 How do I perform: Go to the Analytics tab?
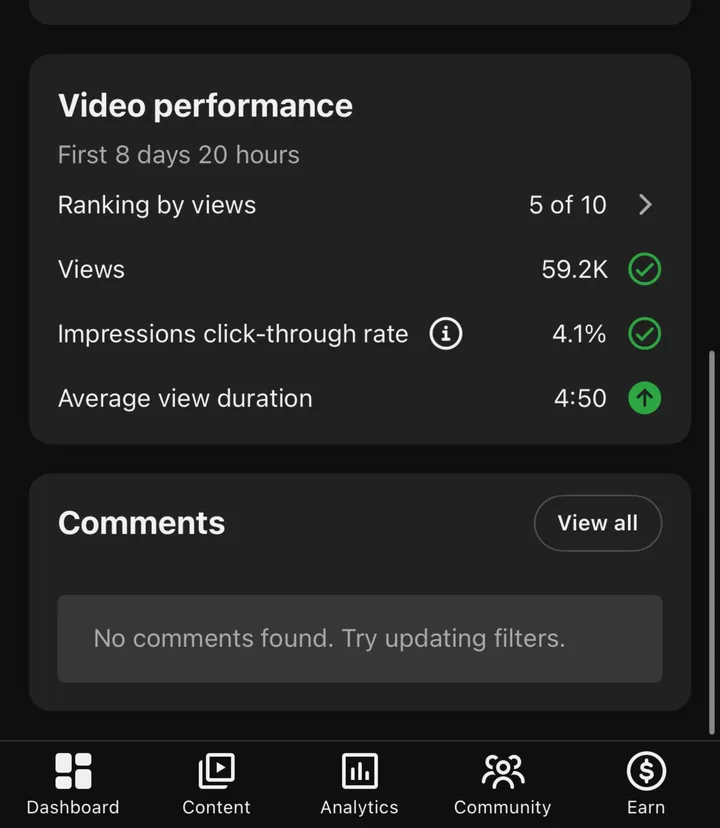tap(359, 784)
